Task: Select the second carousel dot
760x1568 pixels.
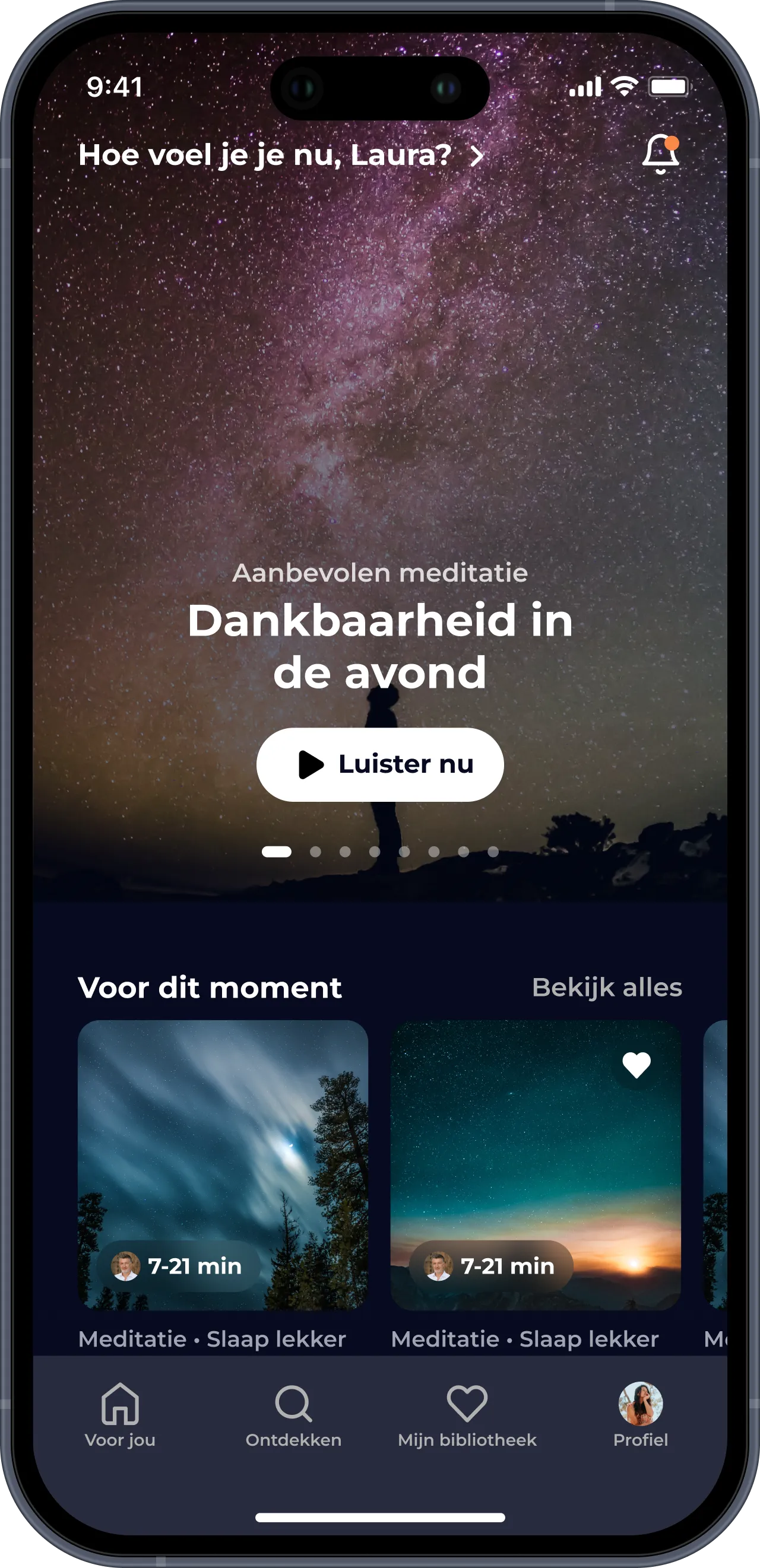Action: tap(315, 852)
